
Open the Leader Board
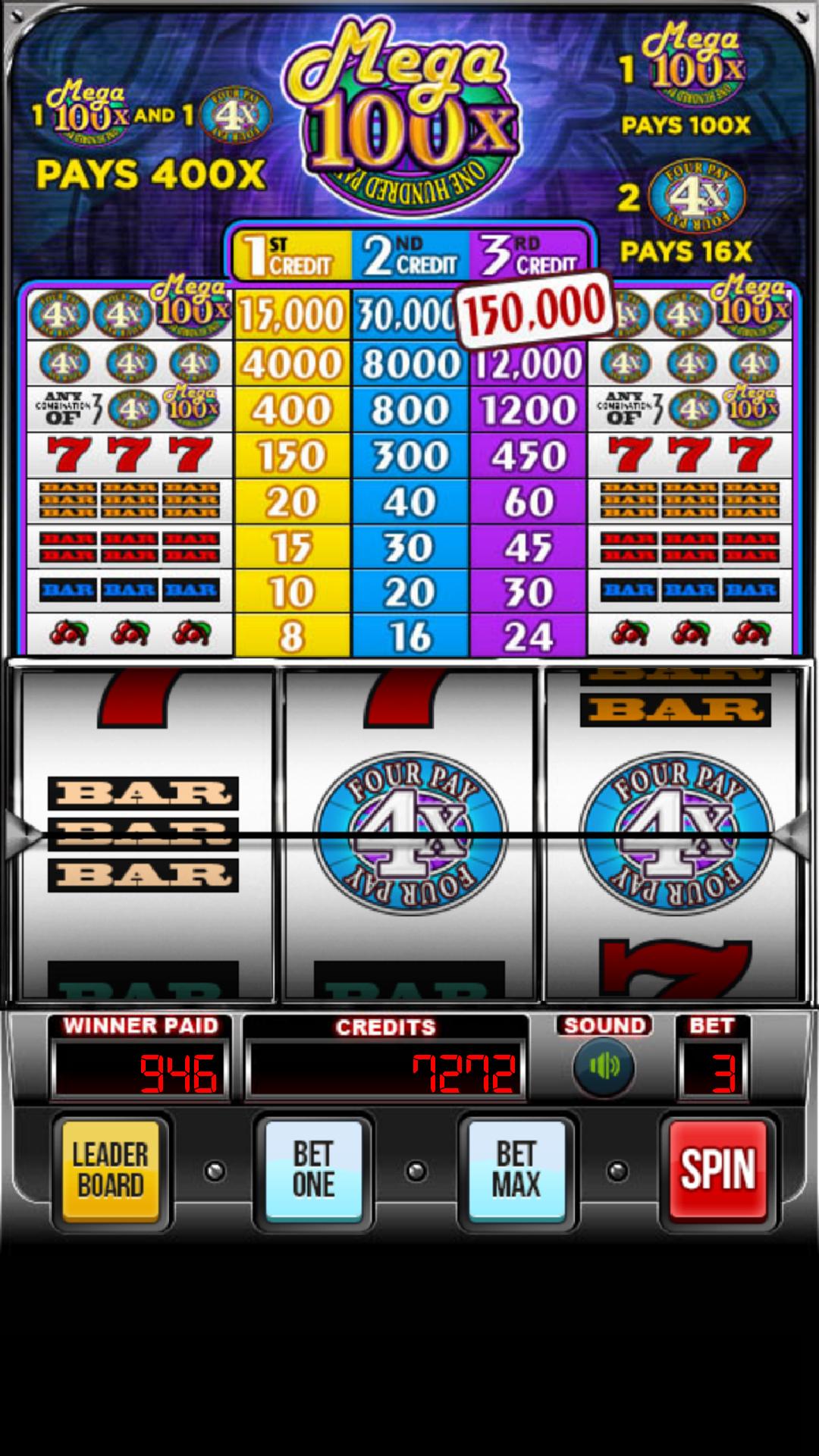111,1170
